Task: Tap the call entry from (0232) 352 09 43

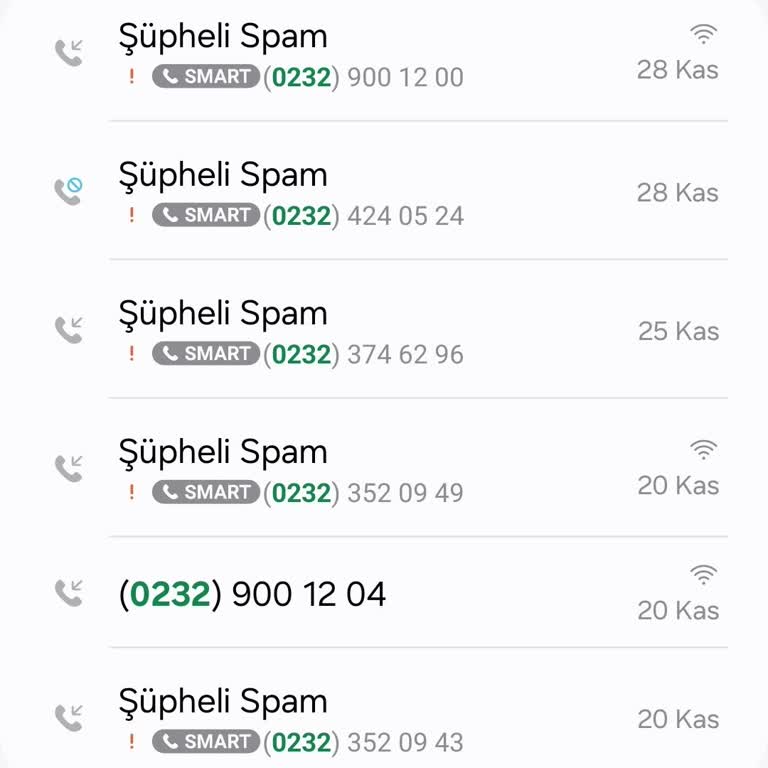Action: (384, 719)
